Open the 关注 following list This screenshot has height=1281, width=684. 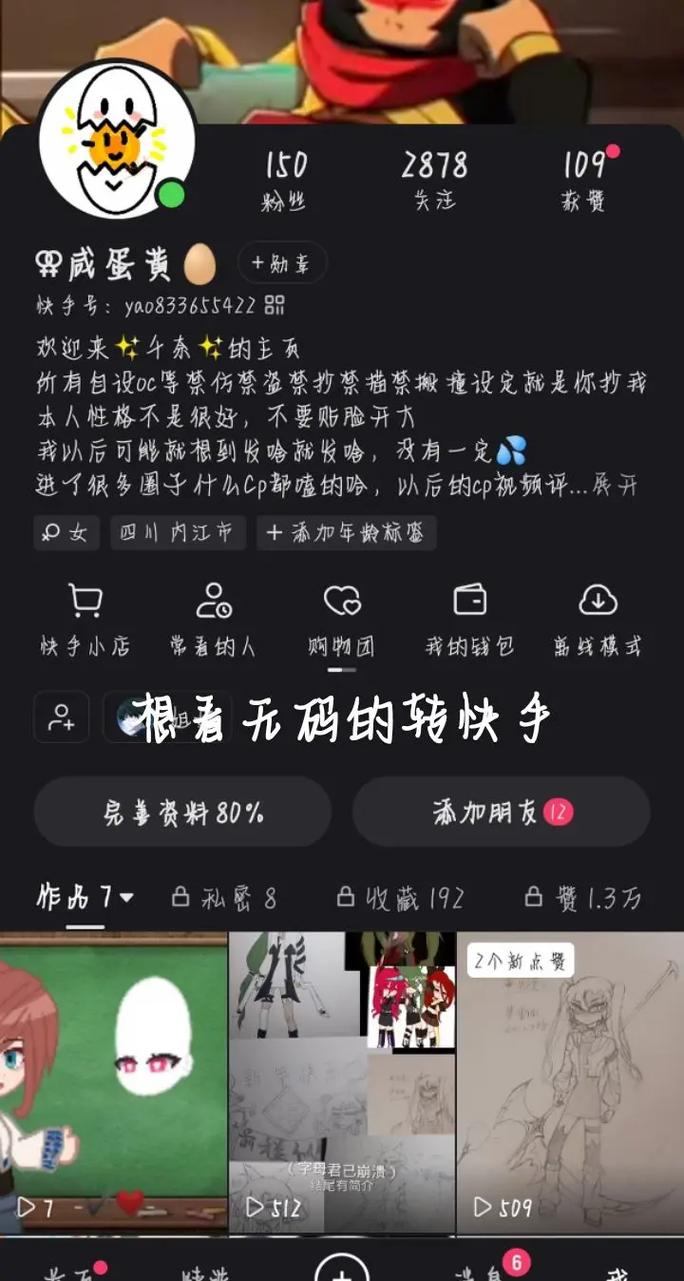(434, 180)
